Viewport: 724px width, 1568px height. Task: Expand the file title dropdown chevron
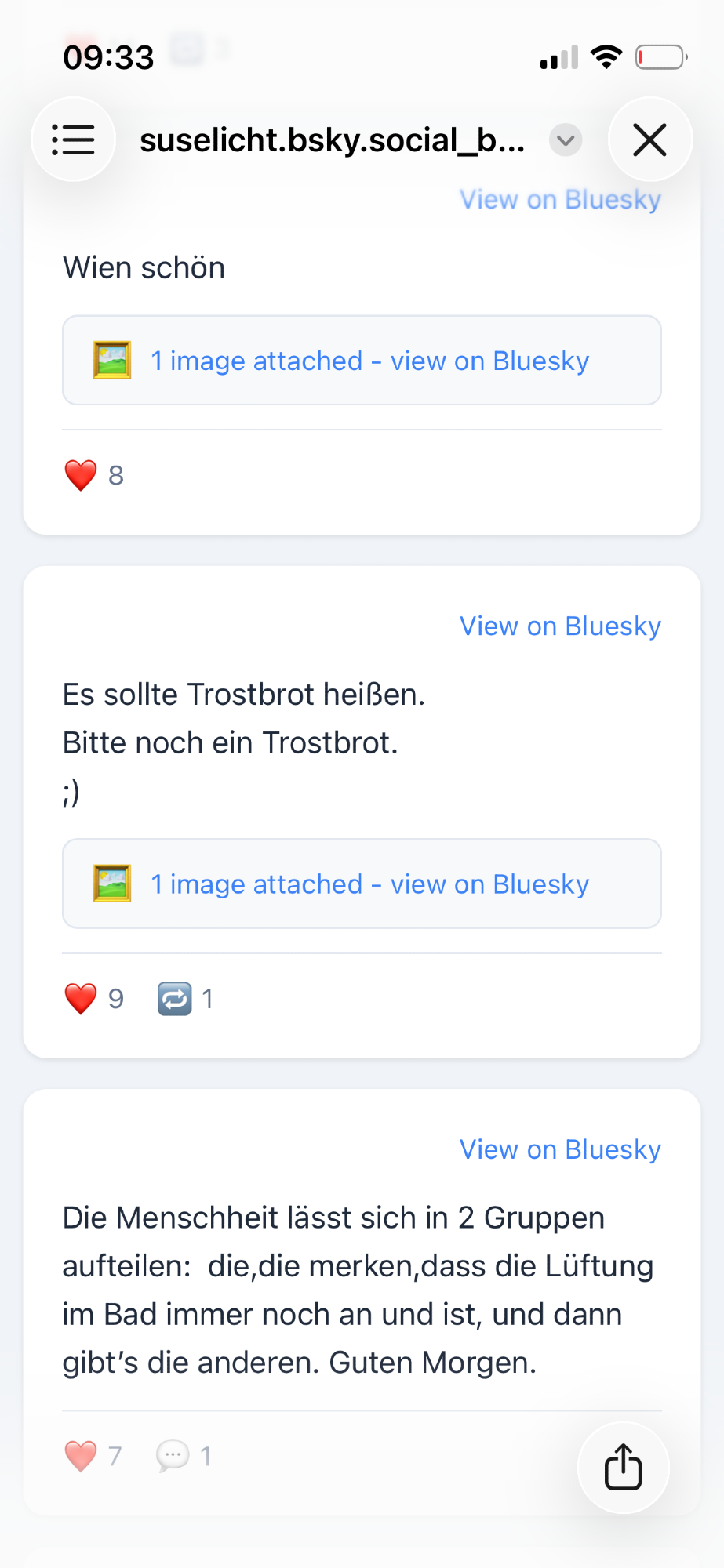565,141
